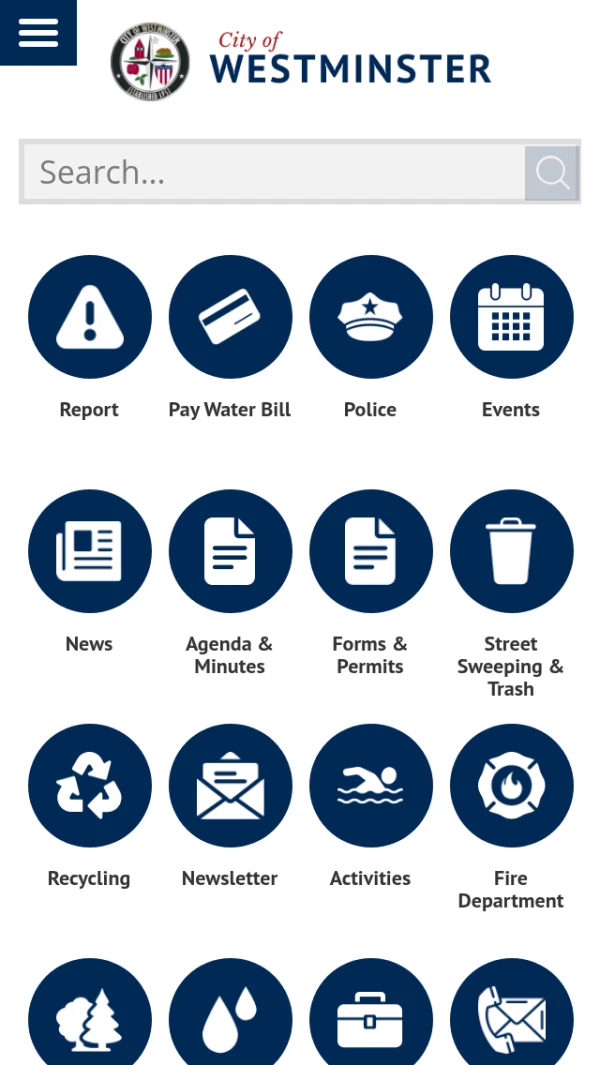Open the Newsletter shortcut
Image resolution: width=600 pixels, height=1065 pixels.
(x=230, y=786)
